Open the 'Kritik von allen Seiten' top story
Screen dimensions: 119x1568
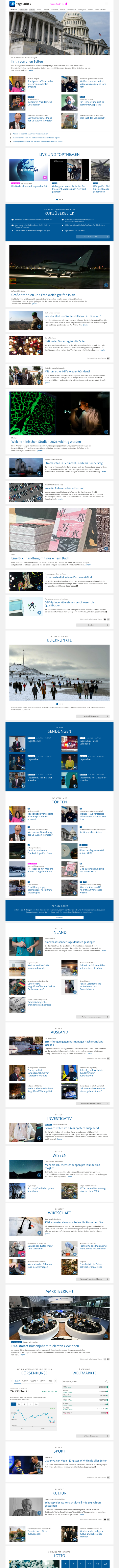[27, 61]
